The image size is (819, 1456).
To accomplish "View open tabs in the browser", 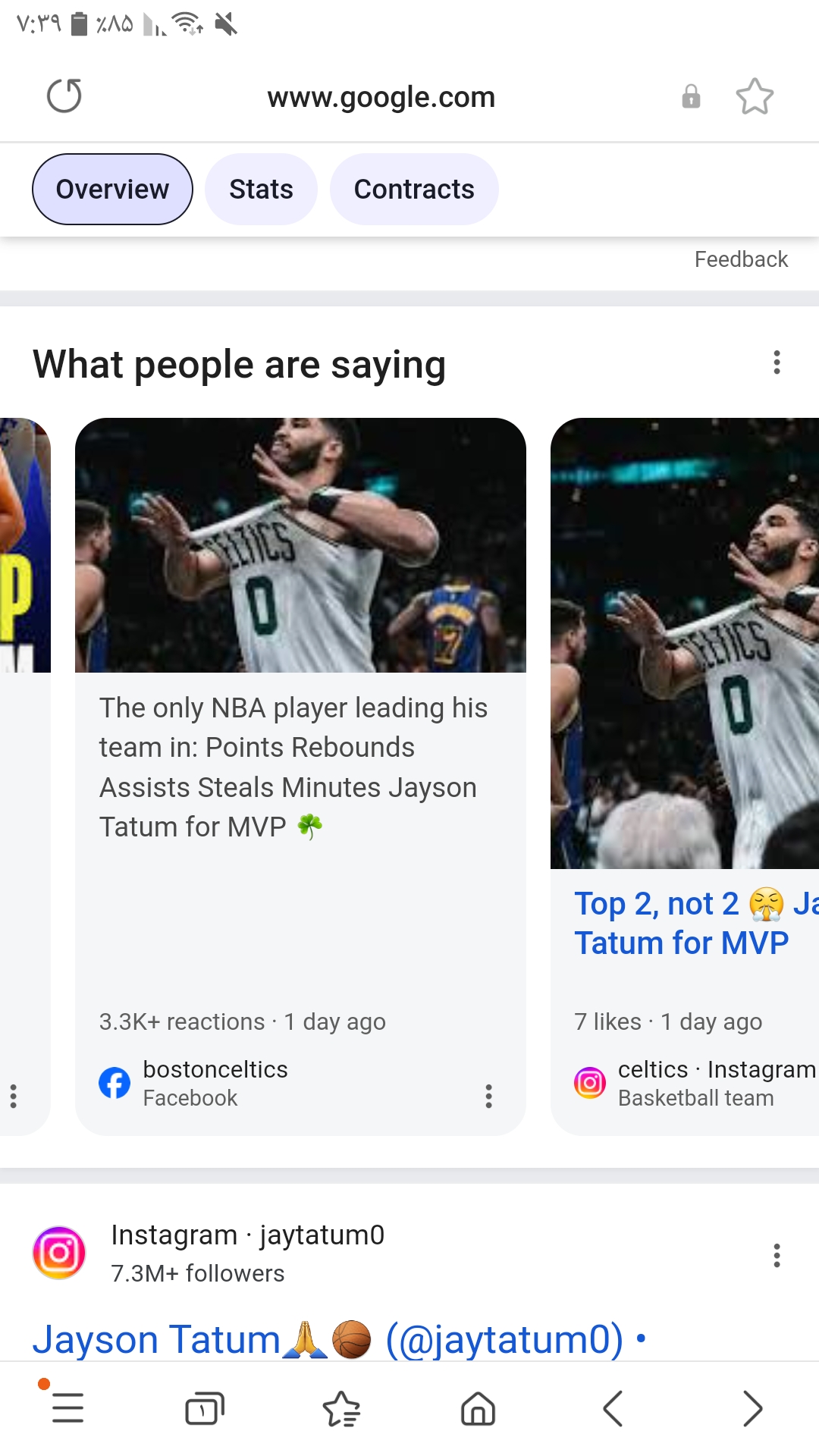I will (205, 1408).
